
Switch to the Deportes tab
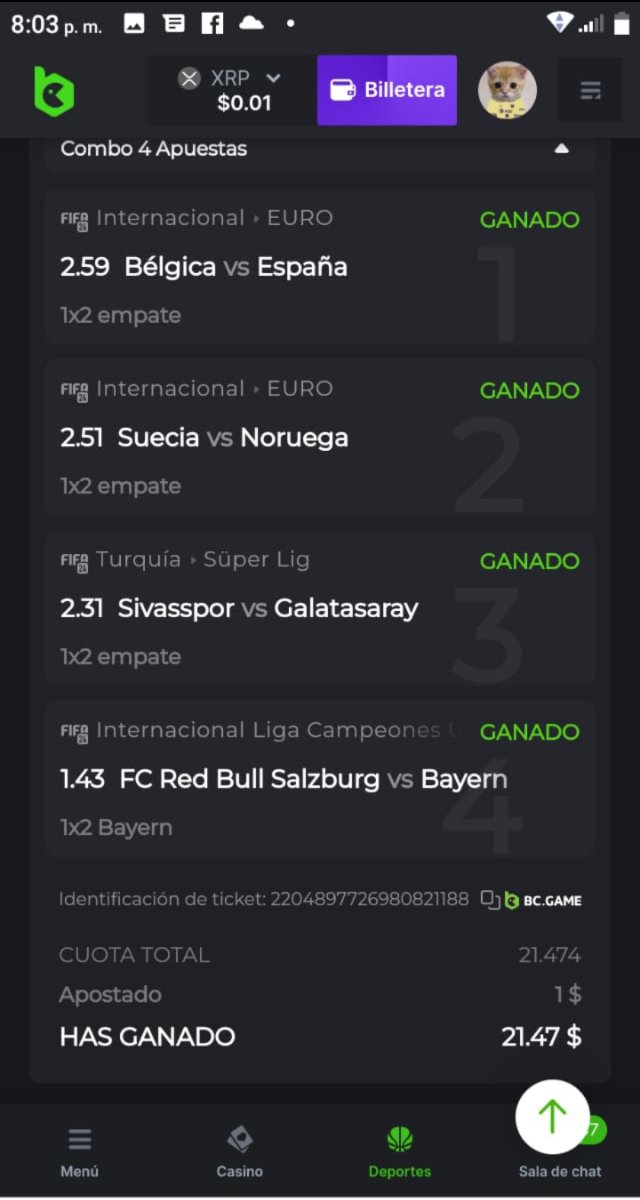coord(400,1151)
